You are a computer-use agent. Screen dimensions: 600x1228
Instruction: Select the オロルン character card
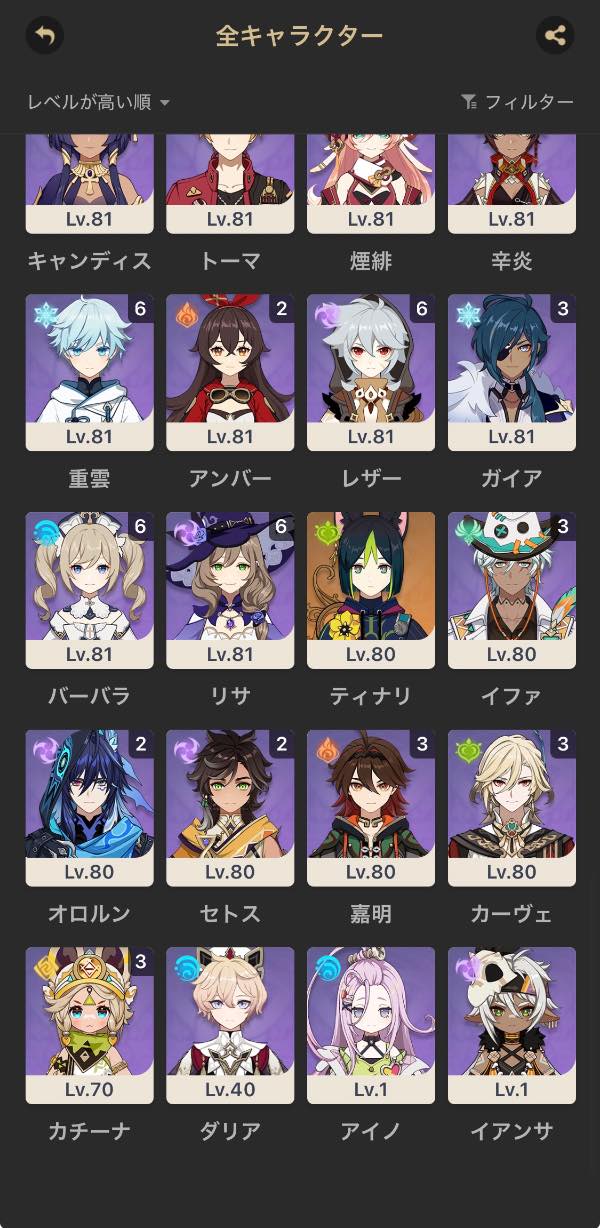(x=89, y=808)
